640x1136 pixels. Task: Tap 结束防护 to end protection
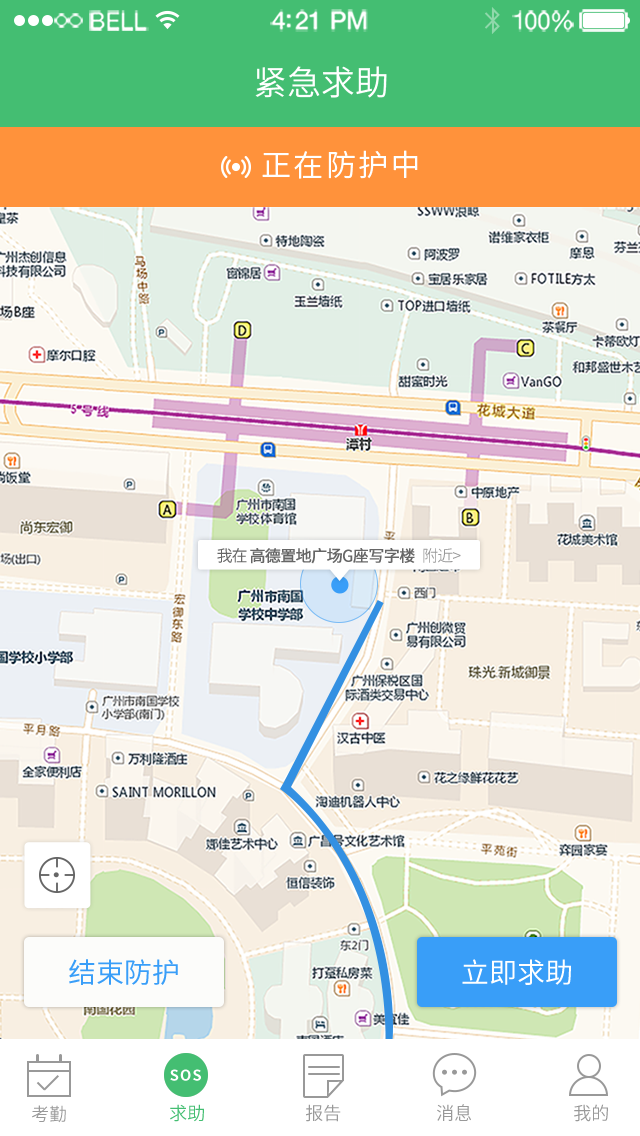coord(124,972)
